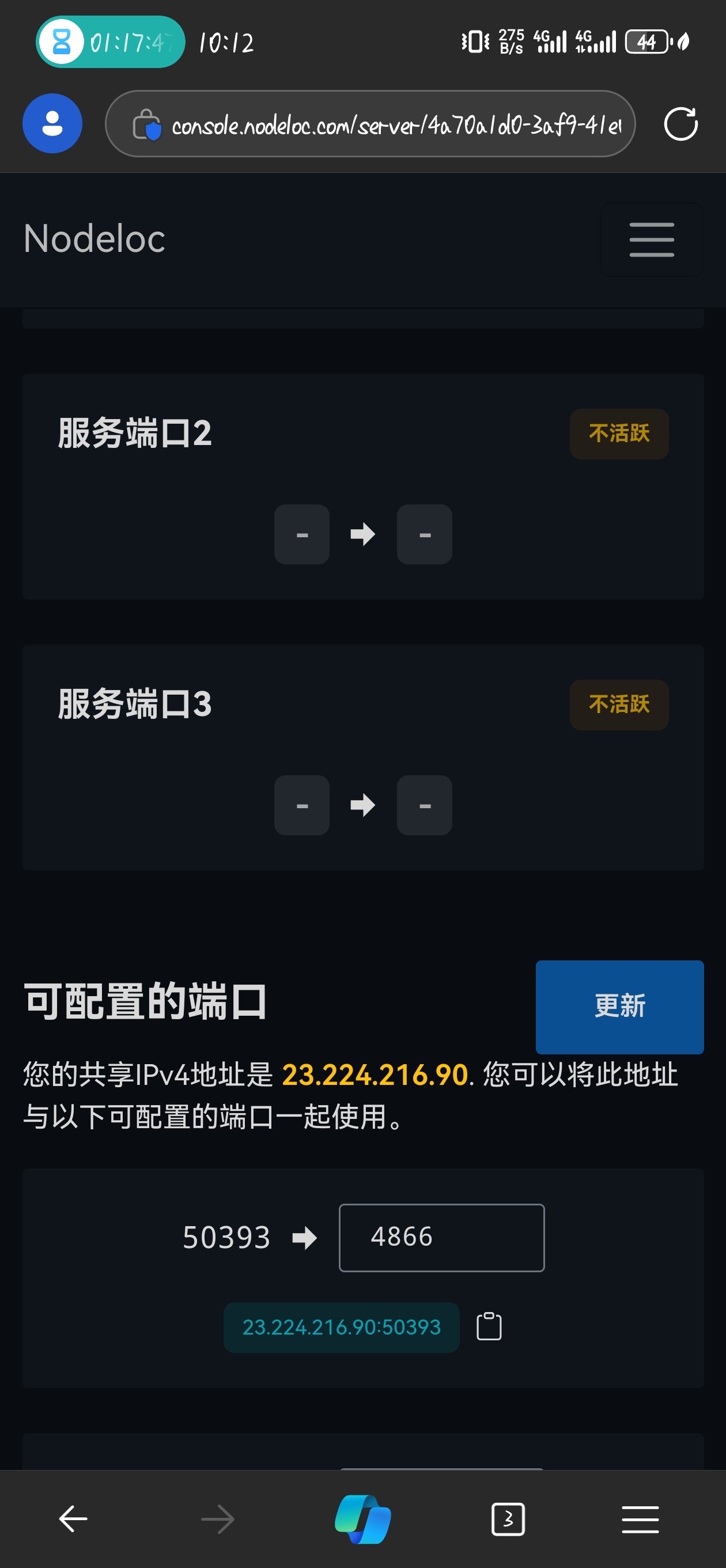The image size is (726, 1568).
Task: Tap the URL address bar
Action: point(390,125)
